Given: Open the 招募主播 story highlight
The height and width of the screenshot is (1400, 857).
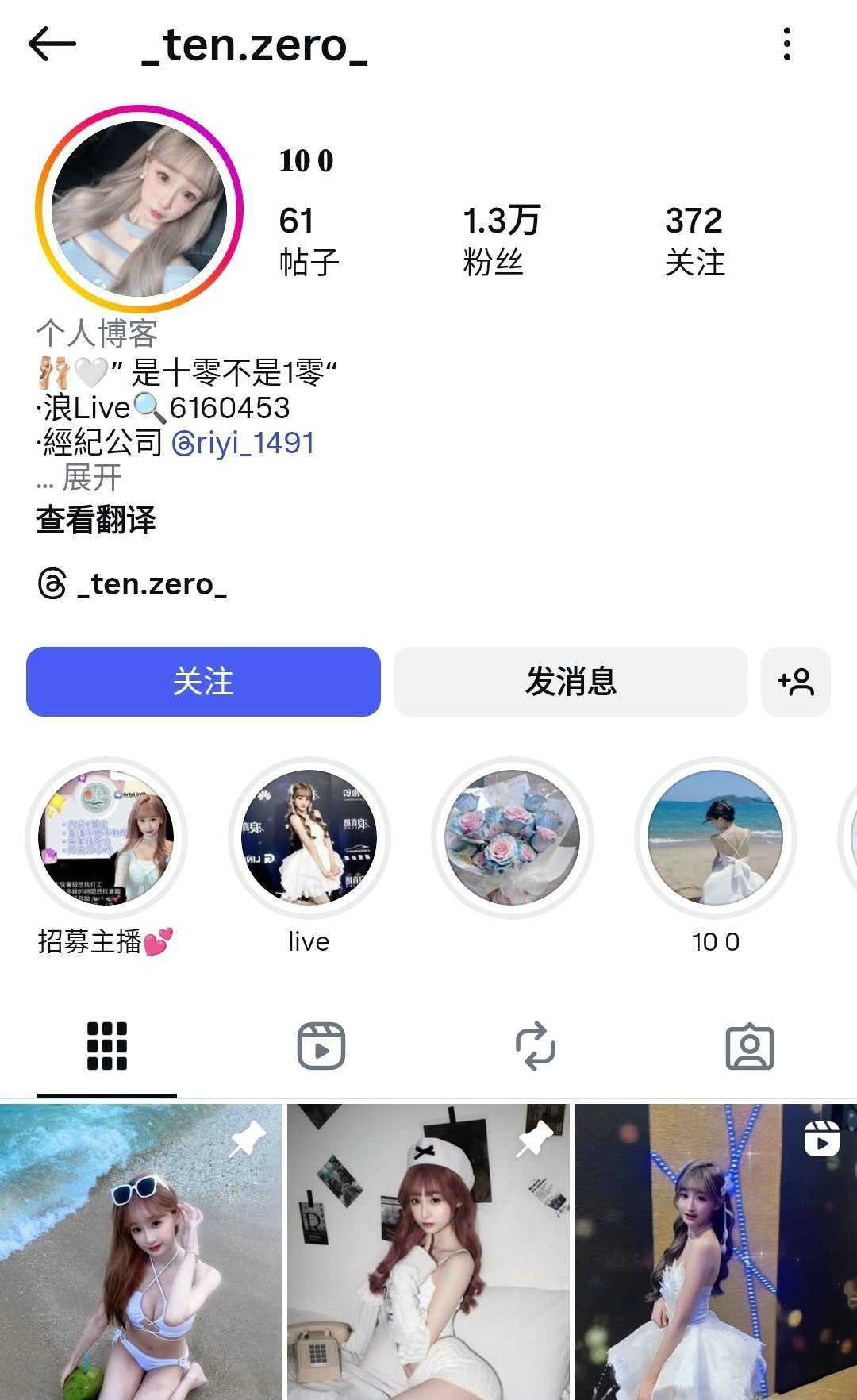Looking at the screenshot, I should click(106, 838).
